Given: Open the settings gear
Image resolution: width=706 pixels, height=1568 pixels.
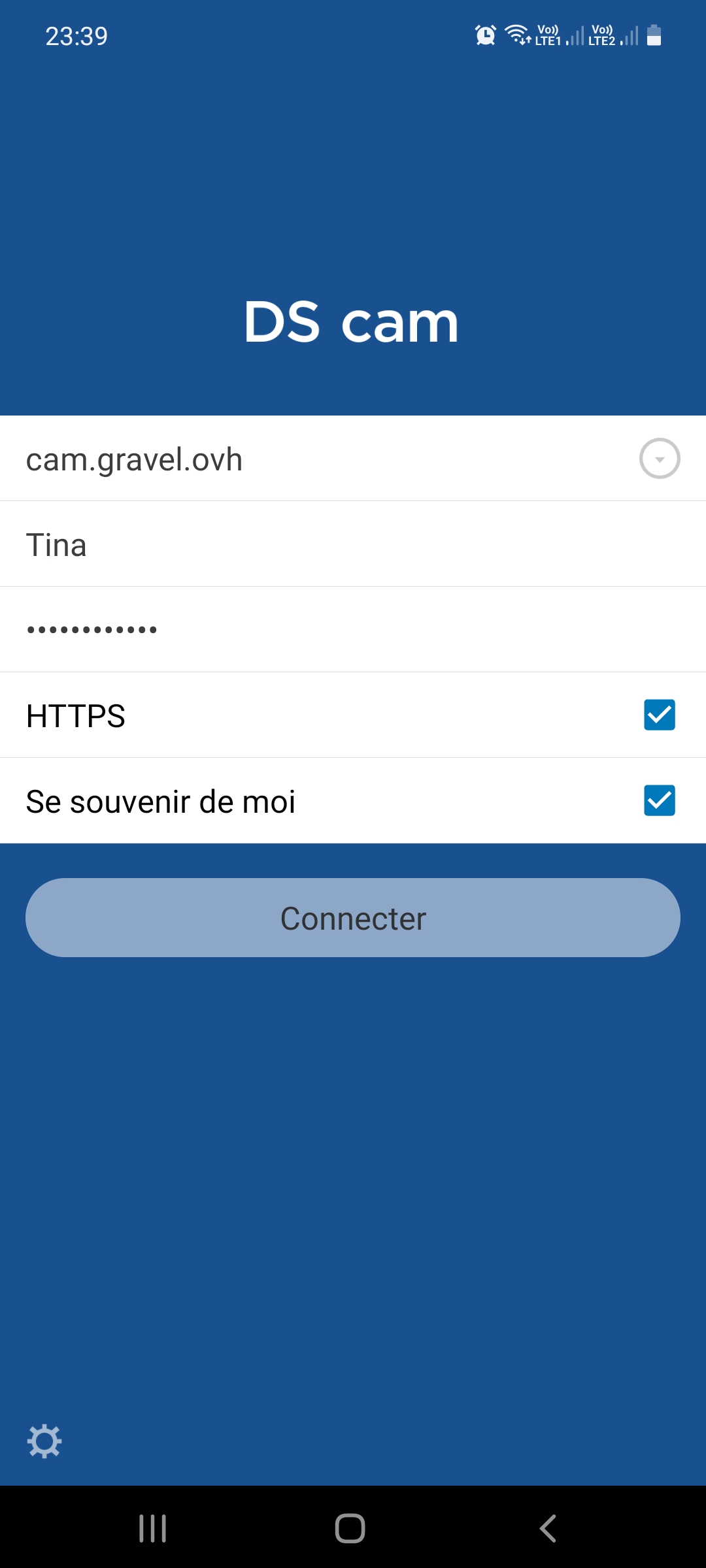Looking at the screenshot, I should [x=44, y=1441].
